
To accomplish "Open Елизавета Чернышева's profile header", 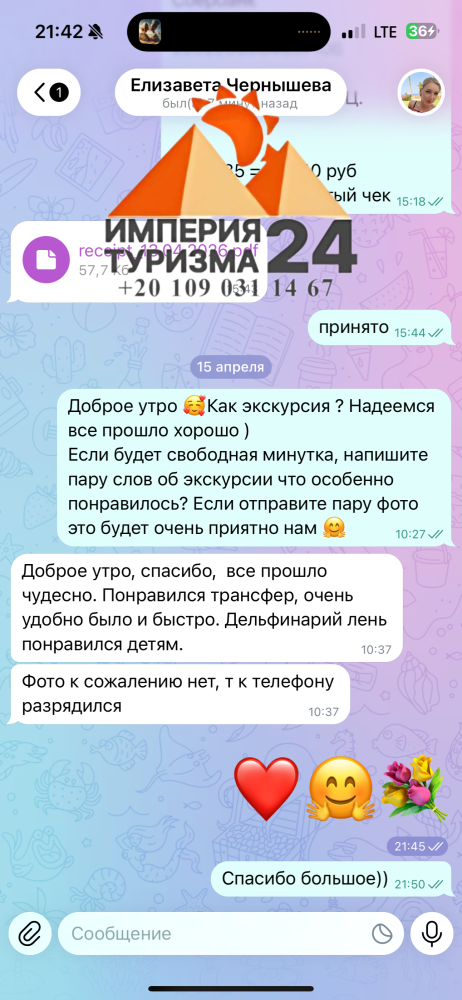I will click(x=231, y=92).
